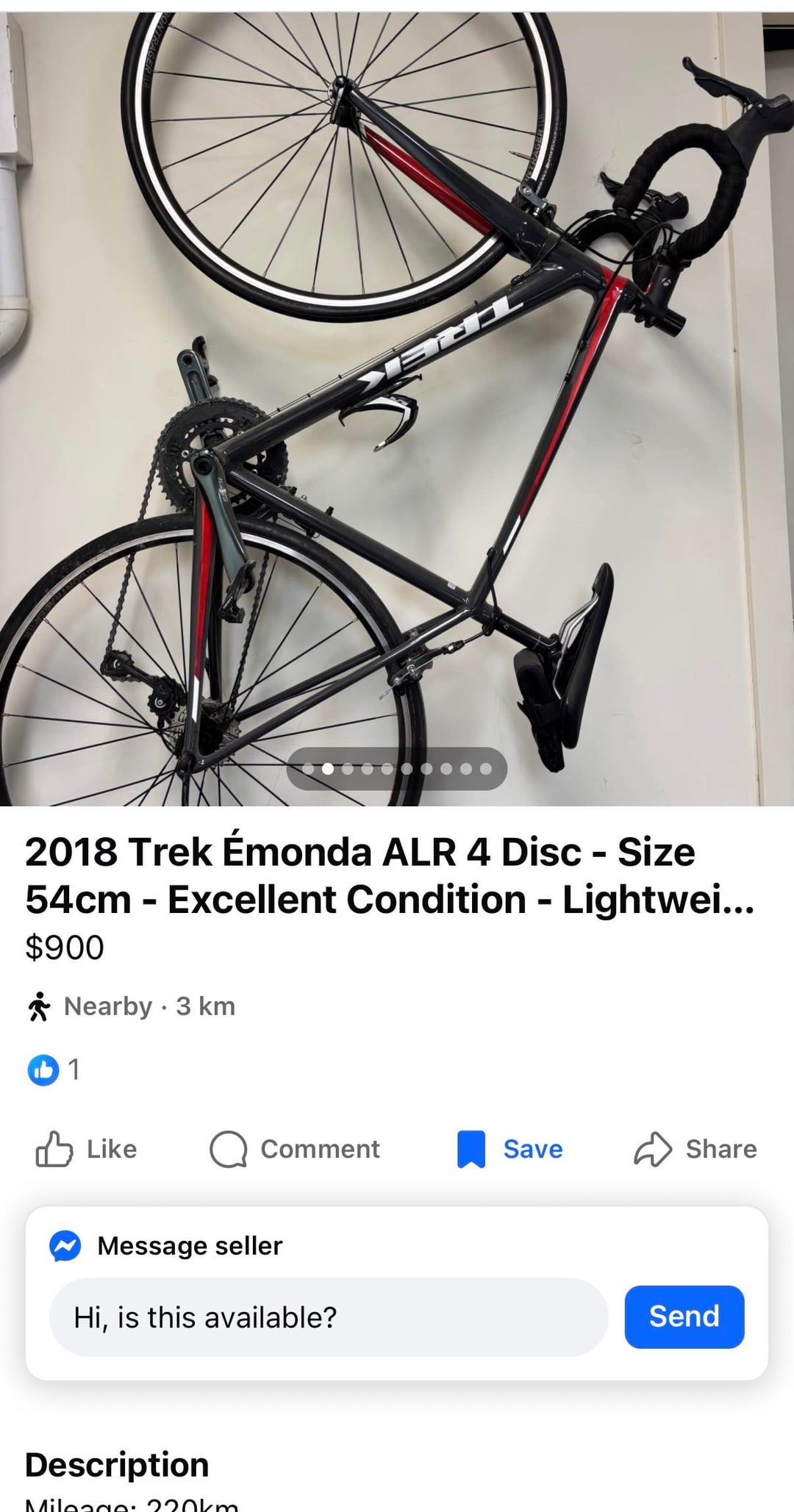Tap Save to unsave the listing
This screenshot has width=794, height=1512.
(510, 1149)
